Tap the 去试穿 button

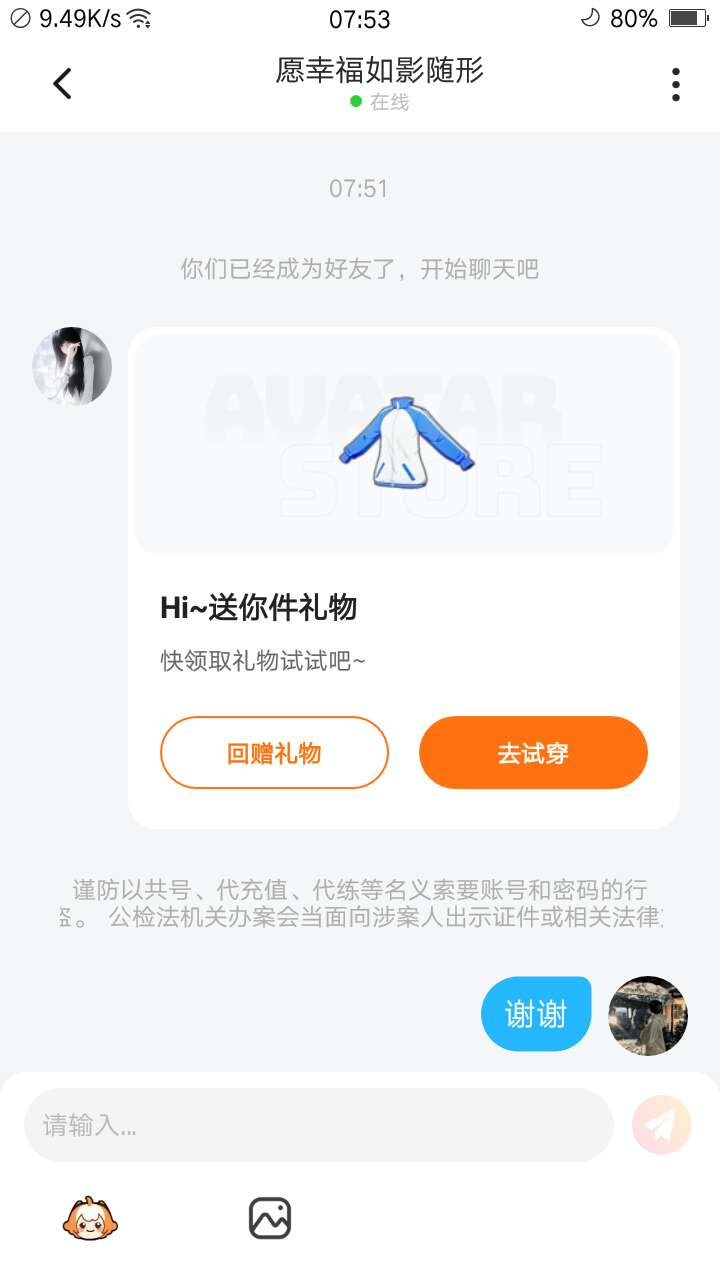533,753
